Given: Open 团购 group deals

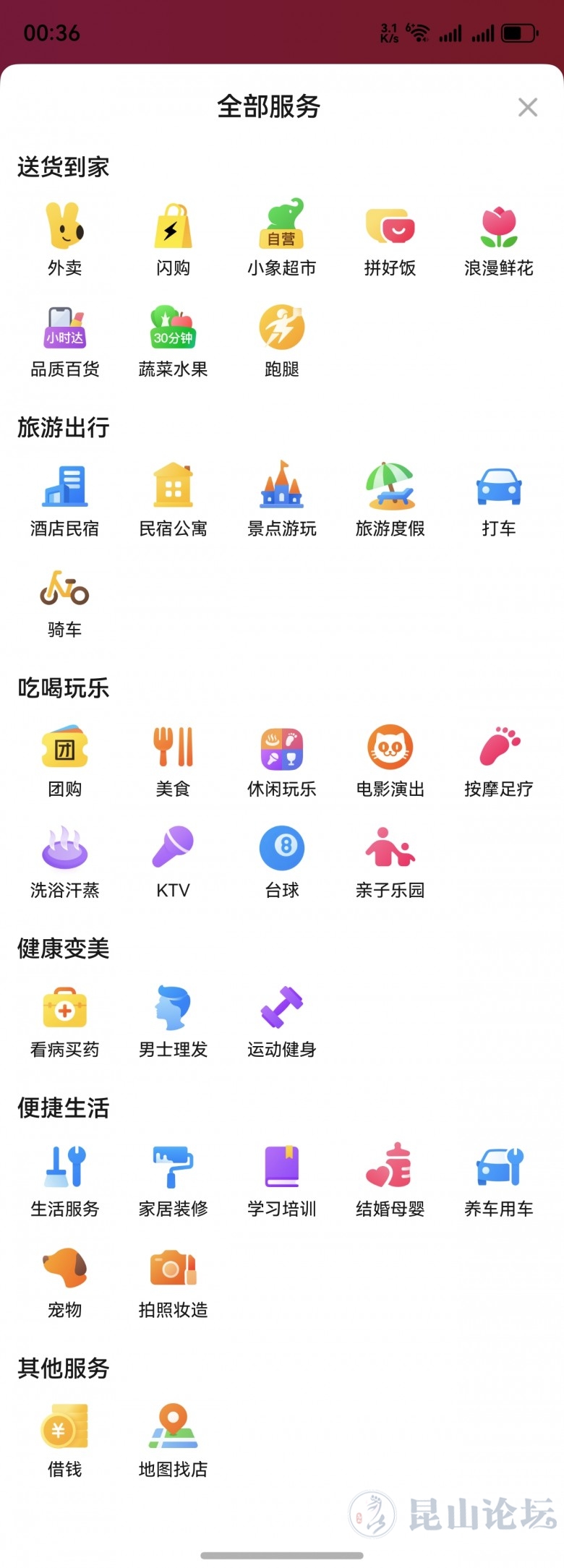Looking at the screenshot, I should (65, 758).
